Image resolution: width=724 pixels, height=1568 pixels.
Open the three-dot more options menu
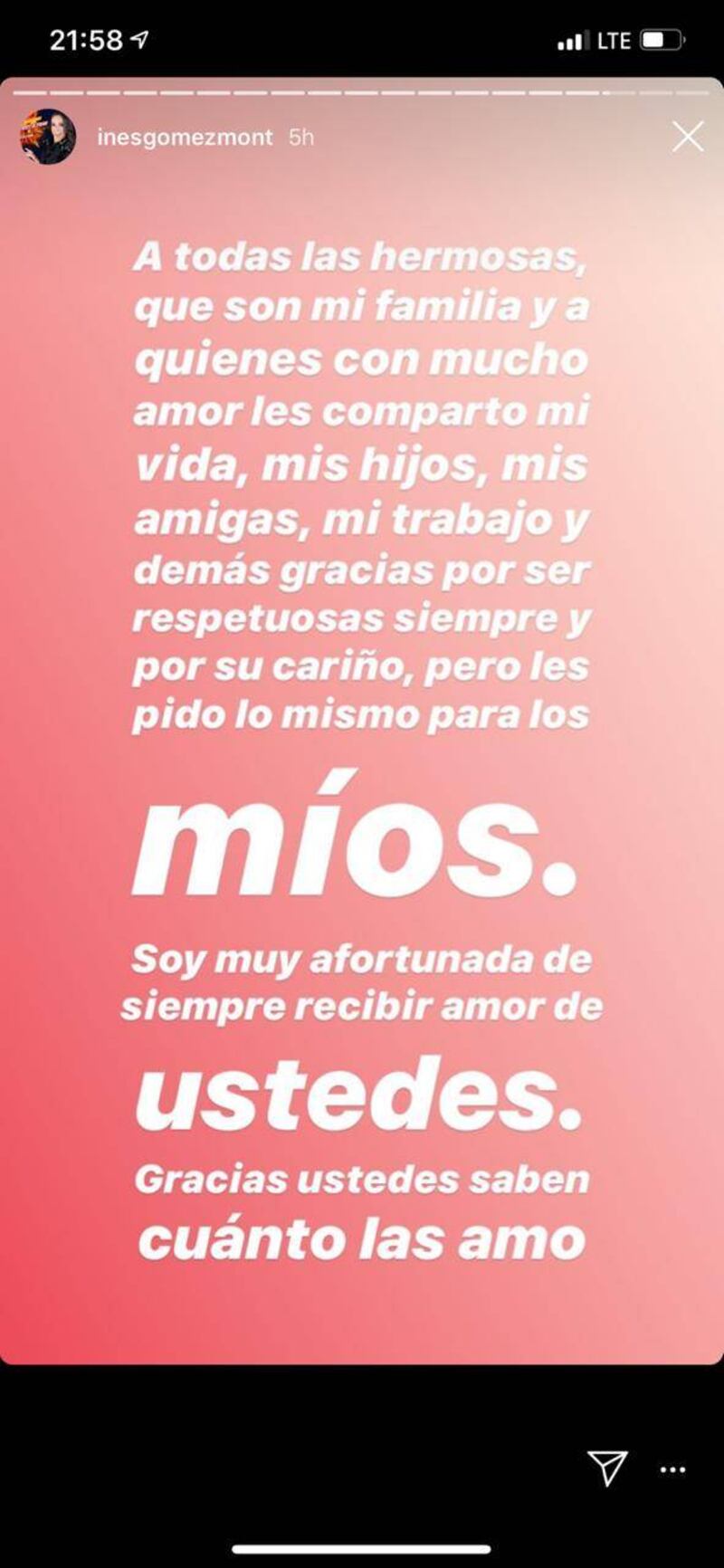tap(672, 1470)
